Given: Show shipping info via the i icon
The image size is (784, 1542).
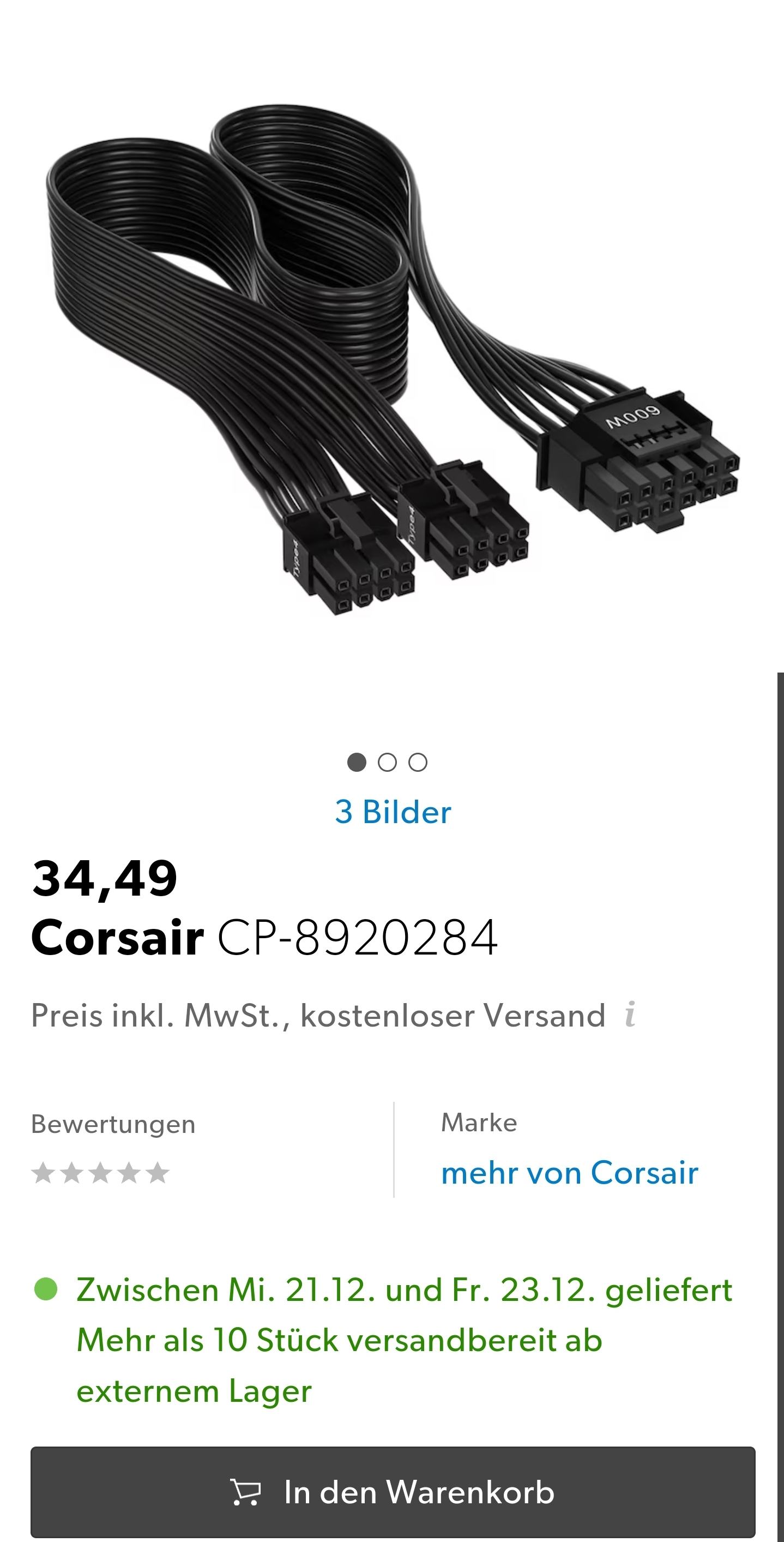Looking at the screenshot, I should click(x=630, y=1014).
